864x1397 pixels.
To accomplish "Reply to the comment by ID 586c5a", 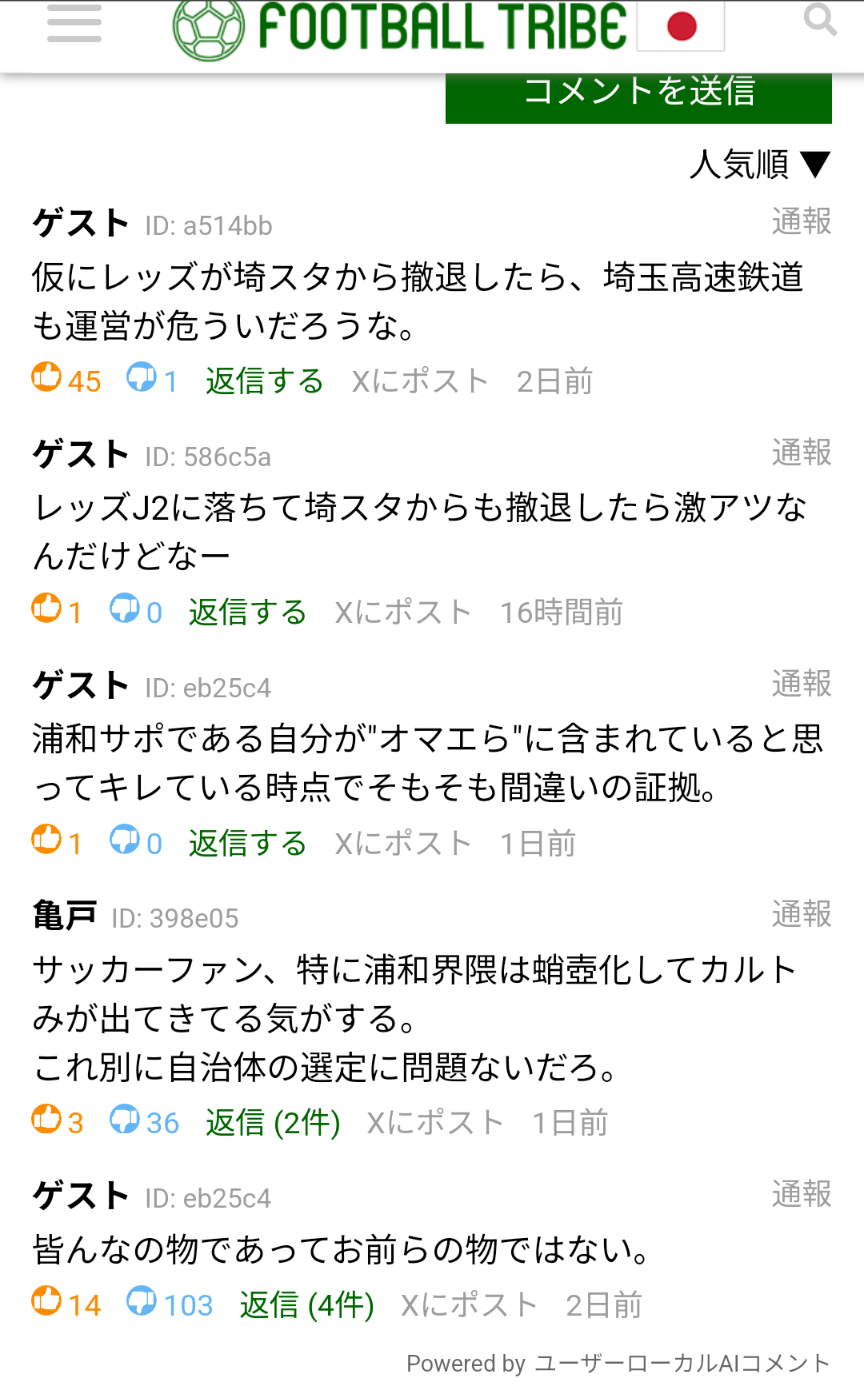I will 247,612.
